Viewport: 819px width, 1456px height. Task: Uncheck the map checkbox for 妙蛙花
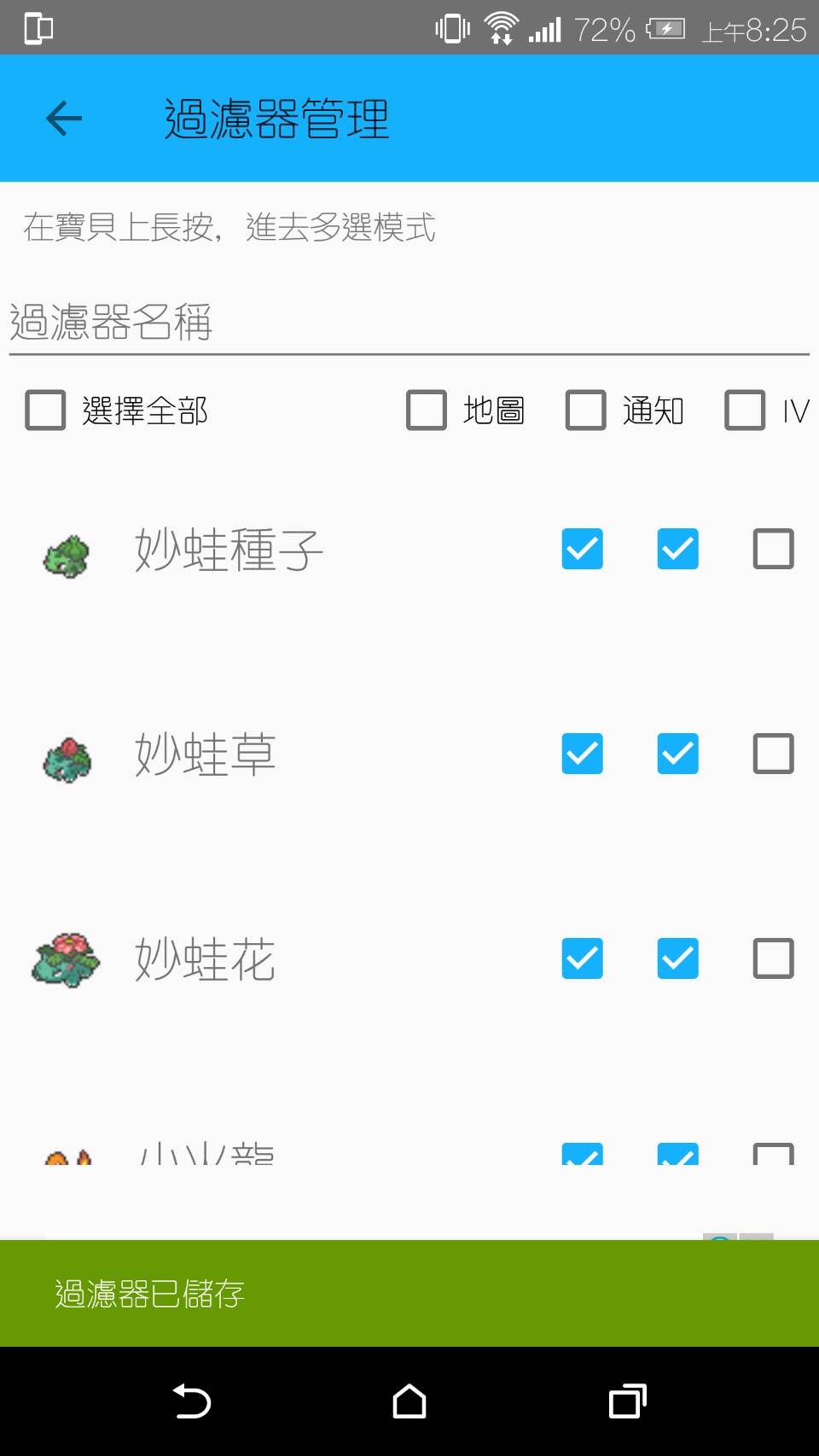point(583,958)
